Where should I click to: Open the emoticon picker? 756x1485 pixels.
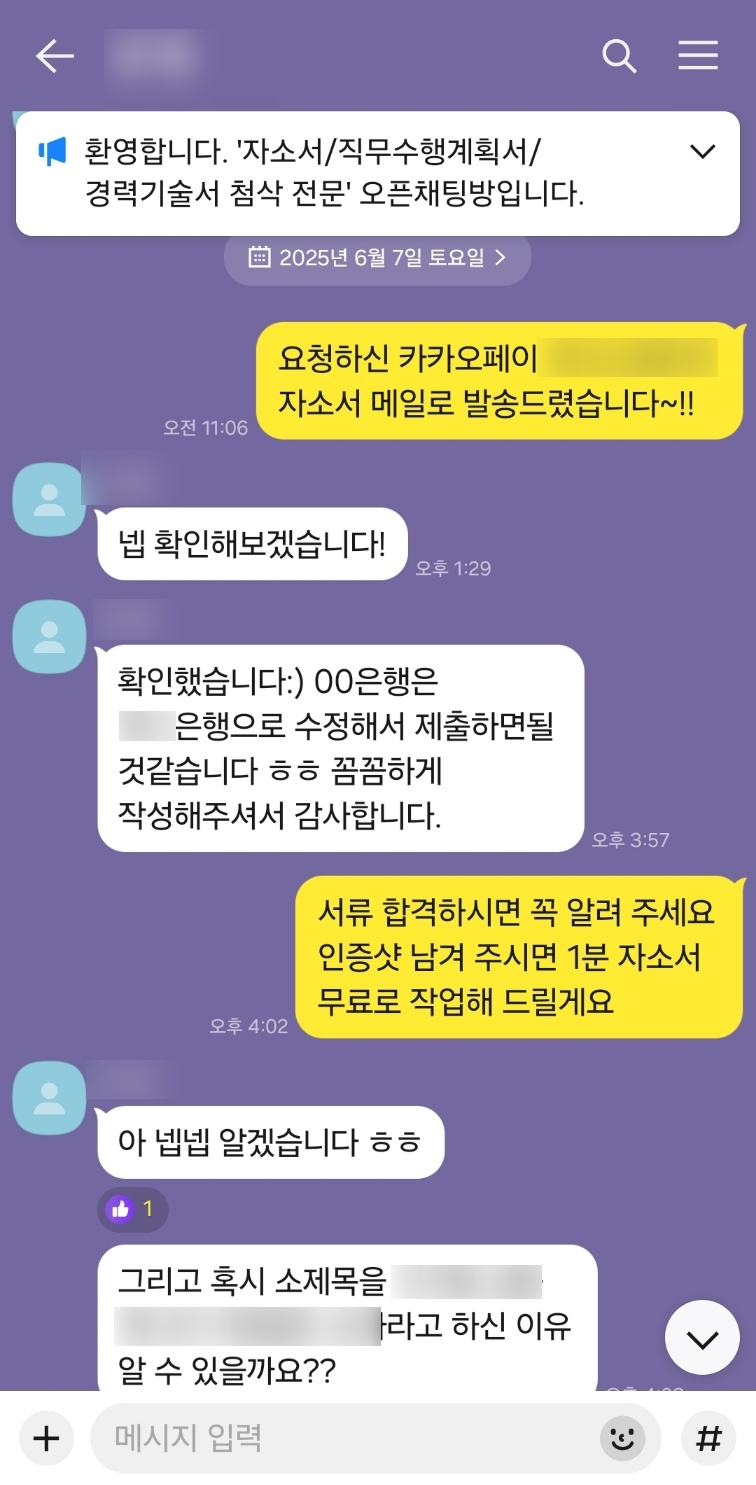pyautogui.click(x=622, y=1438)
